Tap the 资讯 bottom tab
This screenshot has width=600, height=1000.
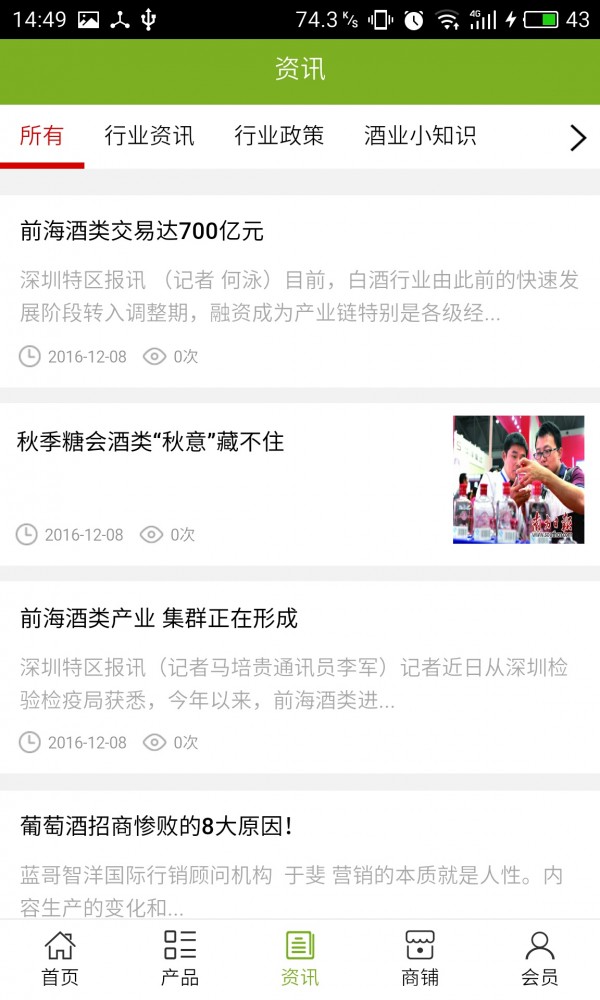300,958
